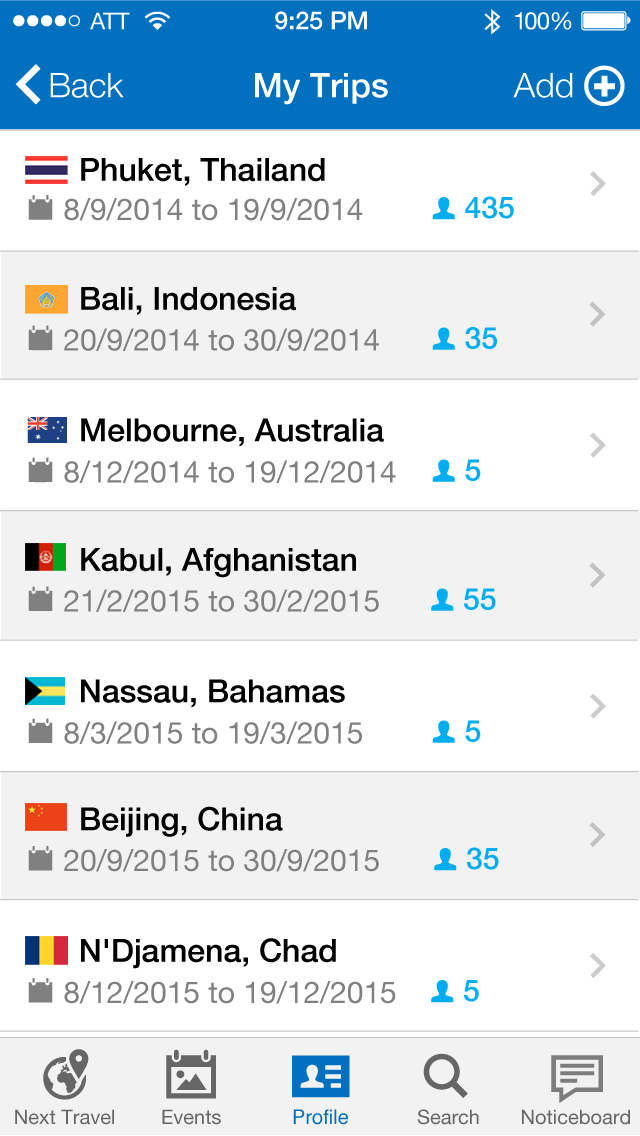
Task: View the Beijing, China trip details
Action: tap(320, 838)
